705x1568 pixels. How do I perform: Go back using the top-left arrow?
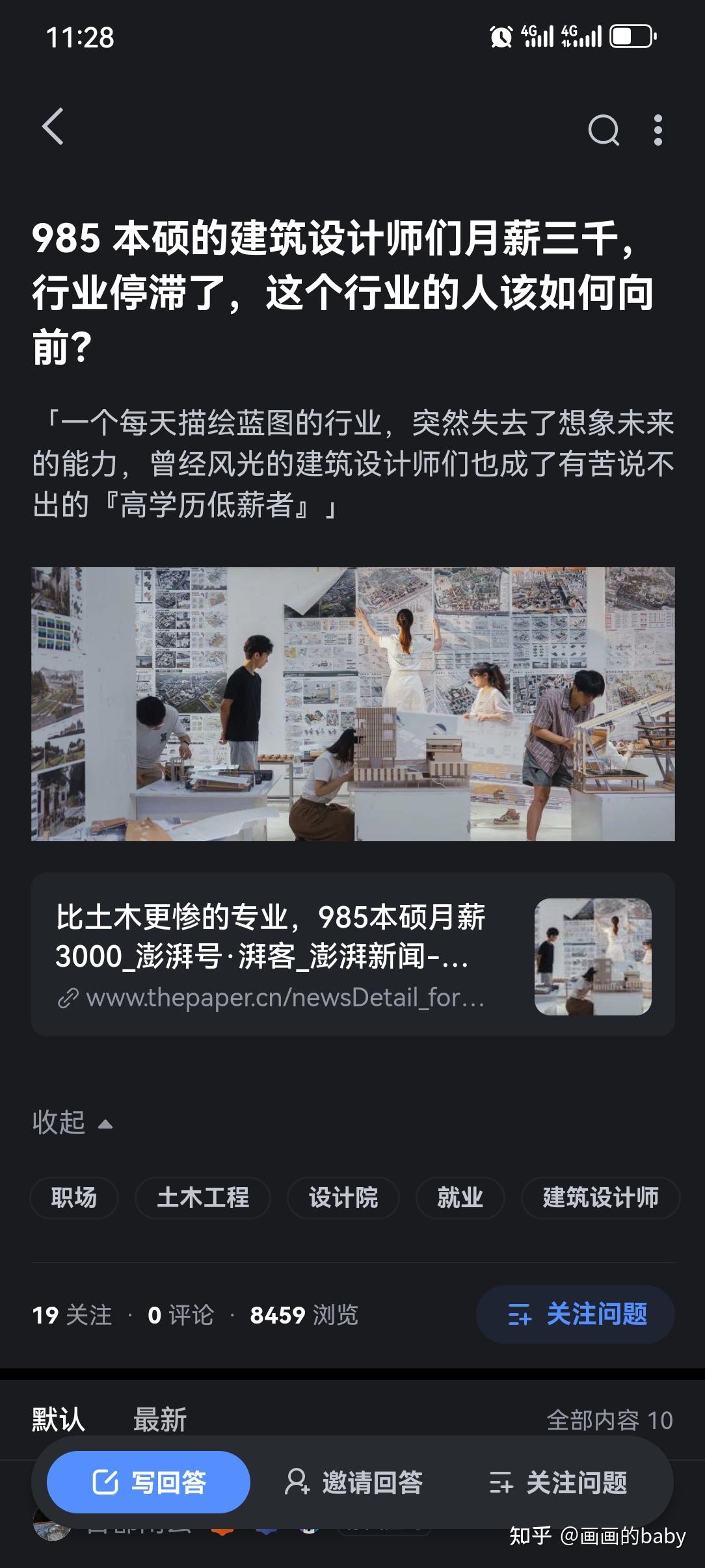(53, 127)
